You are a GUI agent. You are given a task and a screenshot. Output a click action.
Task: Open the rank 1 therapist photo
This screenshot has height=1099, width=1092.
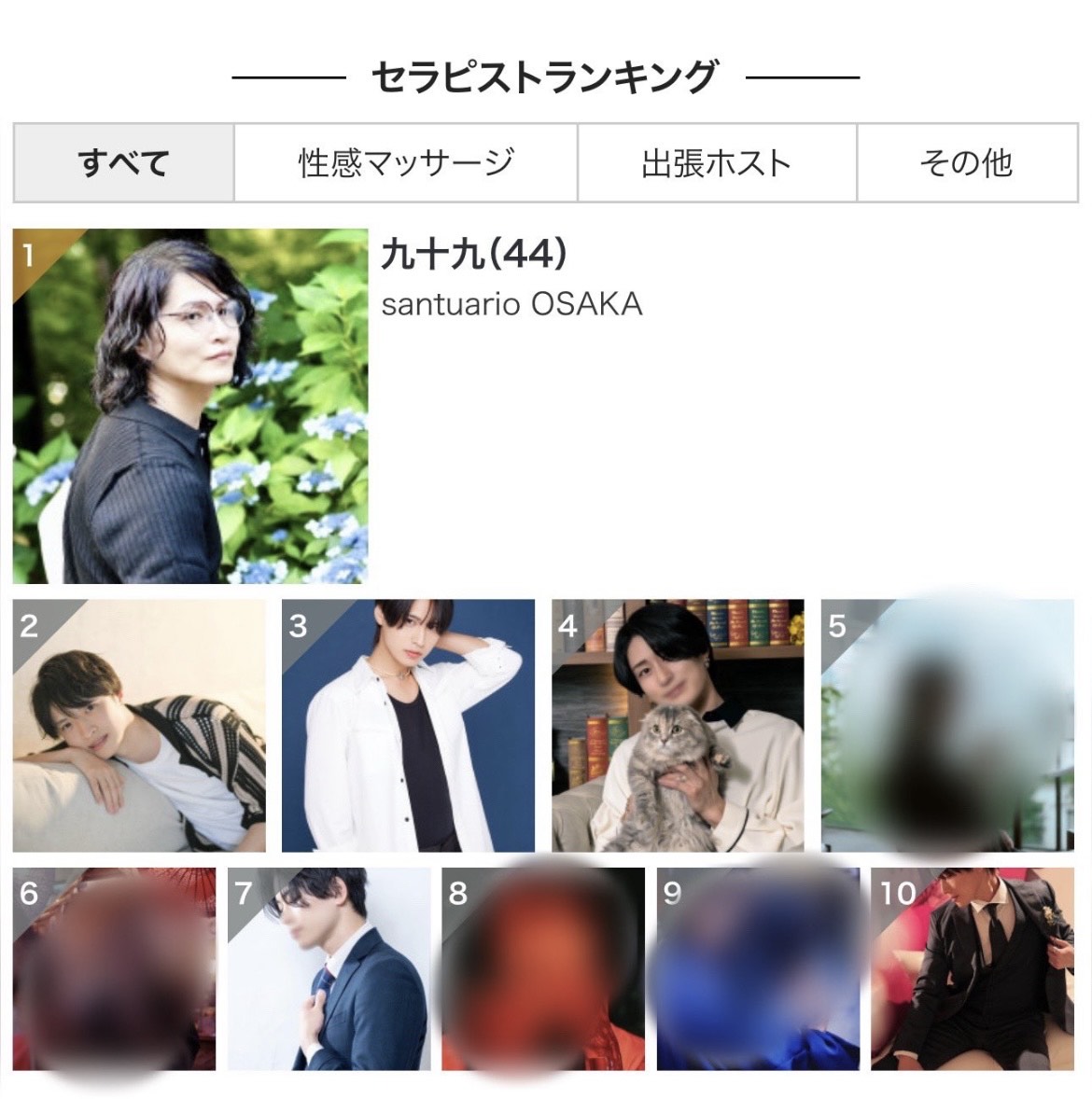[190, 406]
